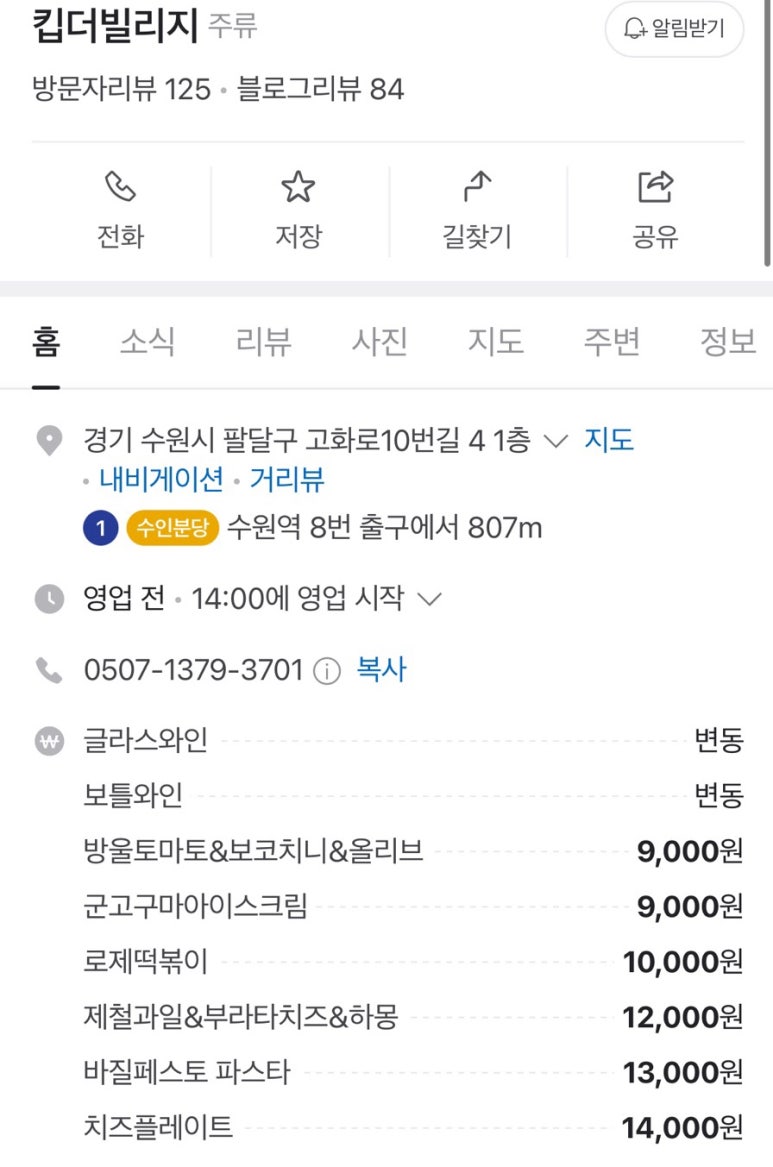
Task: Open 거리뷰 street view link
Action: coord(287,480)
